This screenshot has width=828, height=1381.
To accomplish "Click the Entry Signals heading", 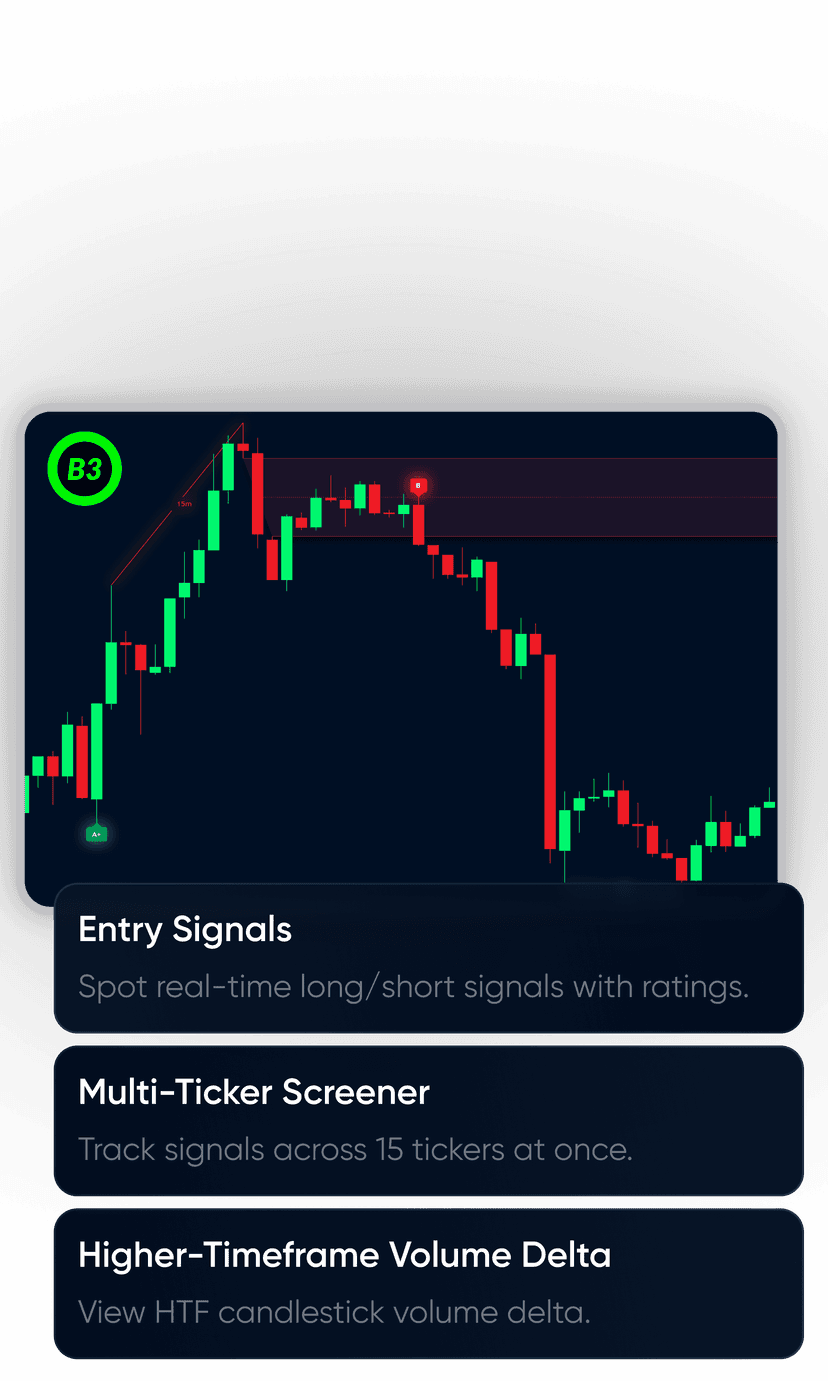I will click(x=184, y=929).
